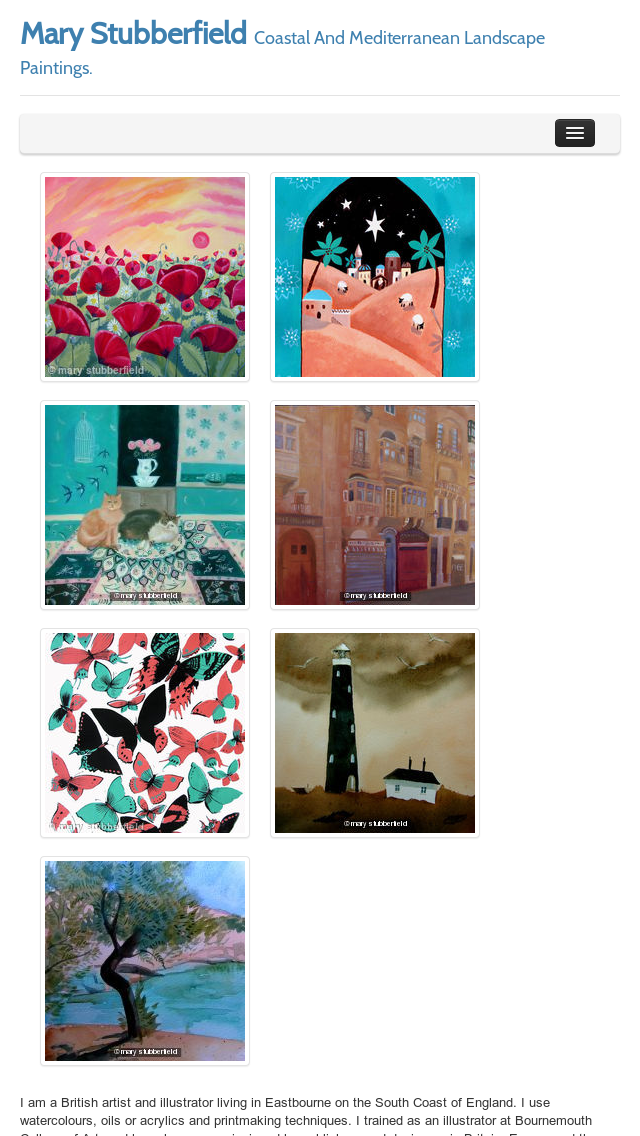The image size is (640, 1136).
Task: Tap the Mary Stubberfield site title
Action: click(133, 34)
